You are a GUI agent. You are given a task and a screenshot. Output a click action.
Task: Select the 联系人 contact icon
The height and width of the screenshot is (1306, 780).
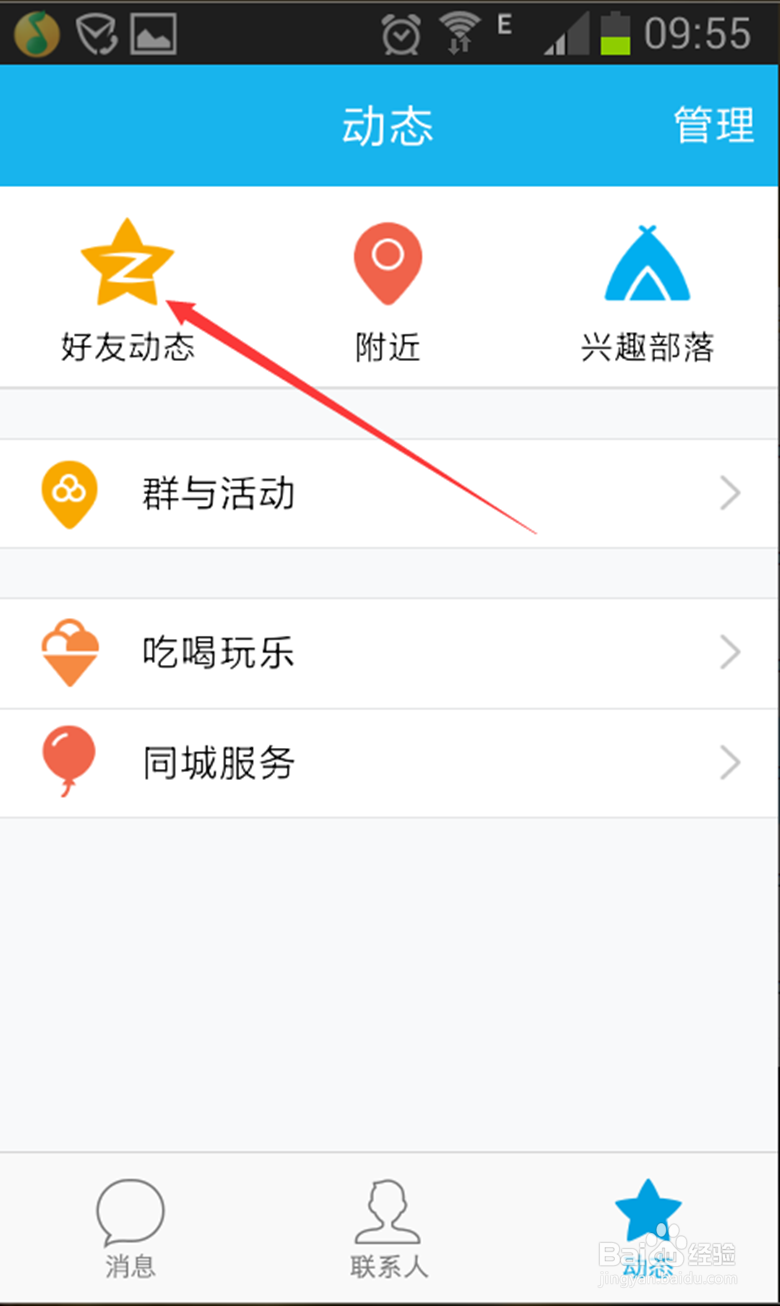click(x=388, y=1212)
